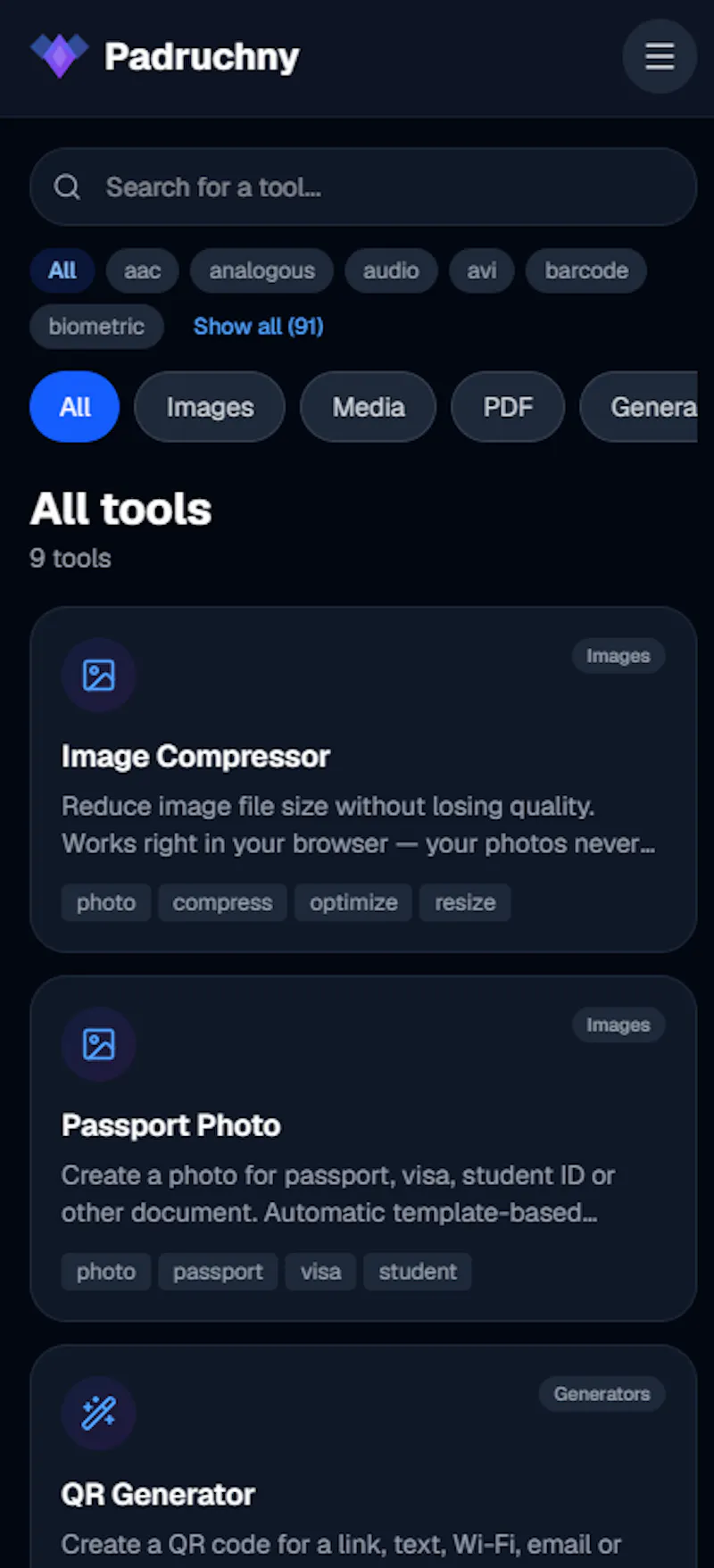Open the hamburger menu

coord(660,56)
